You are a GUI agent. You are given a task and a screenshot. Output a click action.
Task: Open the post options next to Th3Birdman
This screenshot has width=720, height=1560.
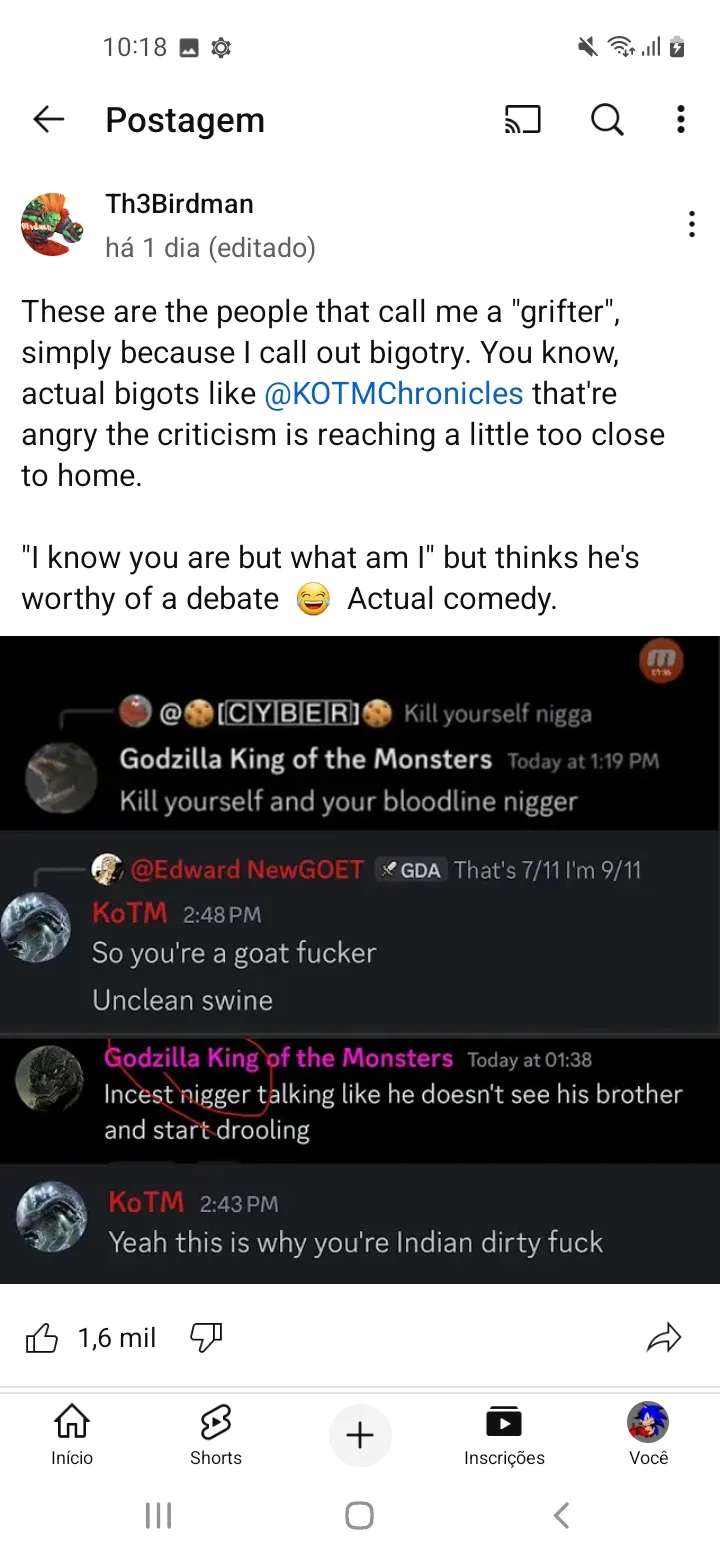pos(691,224)
